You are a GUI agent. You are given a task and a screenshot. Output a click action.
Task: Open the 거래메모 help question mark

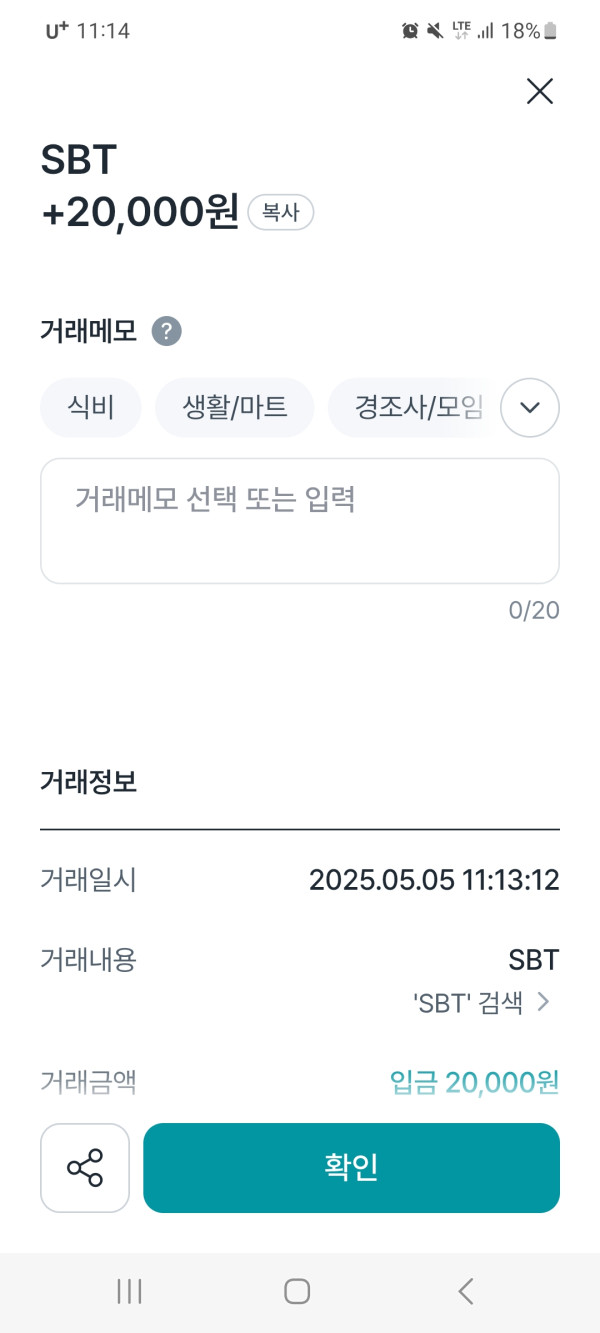point(167,331)
